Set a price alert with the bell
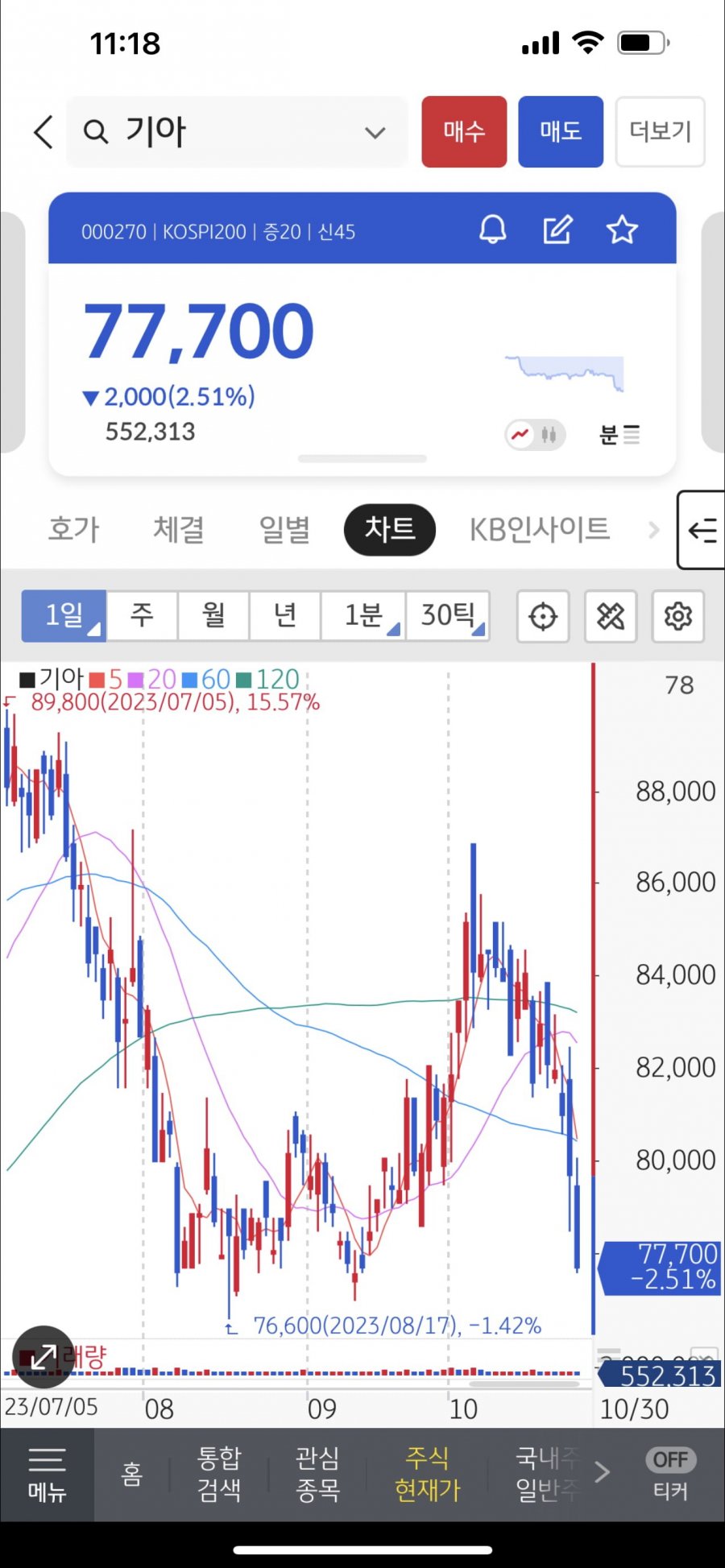This screenshot has width=725, height=1568. pyautogui.click(x=493, y=230)
